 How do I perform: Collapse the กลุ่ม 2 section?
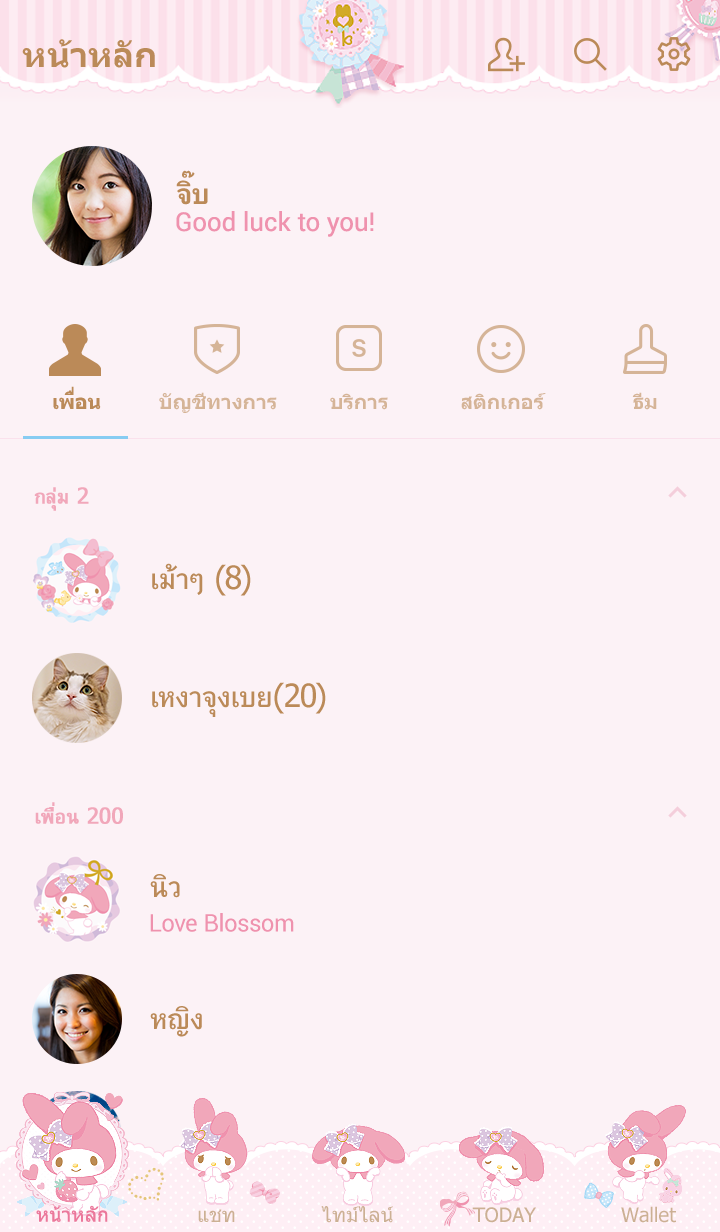(677, 493)
